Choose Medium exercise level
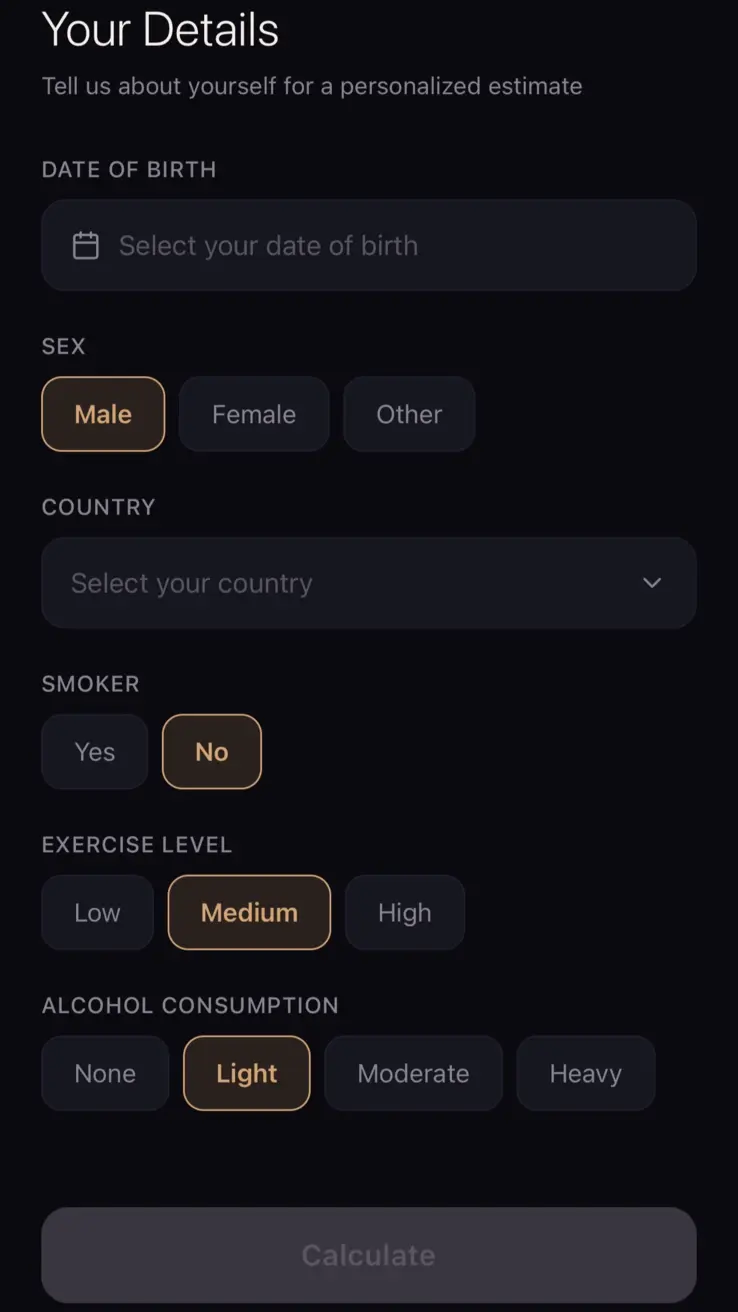 [x=249, y=912]
